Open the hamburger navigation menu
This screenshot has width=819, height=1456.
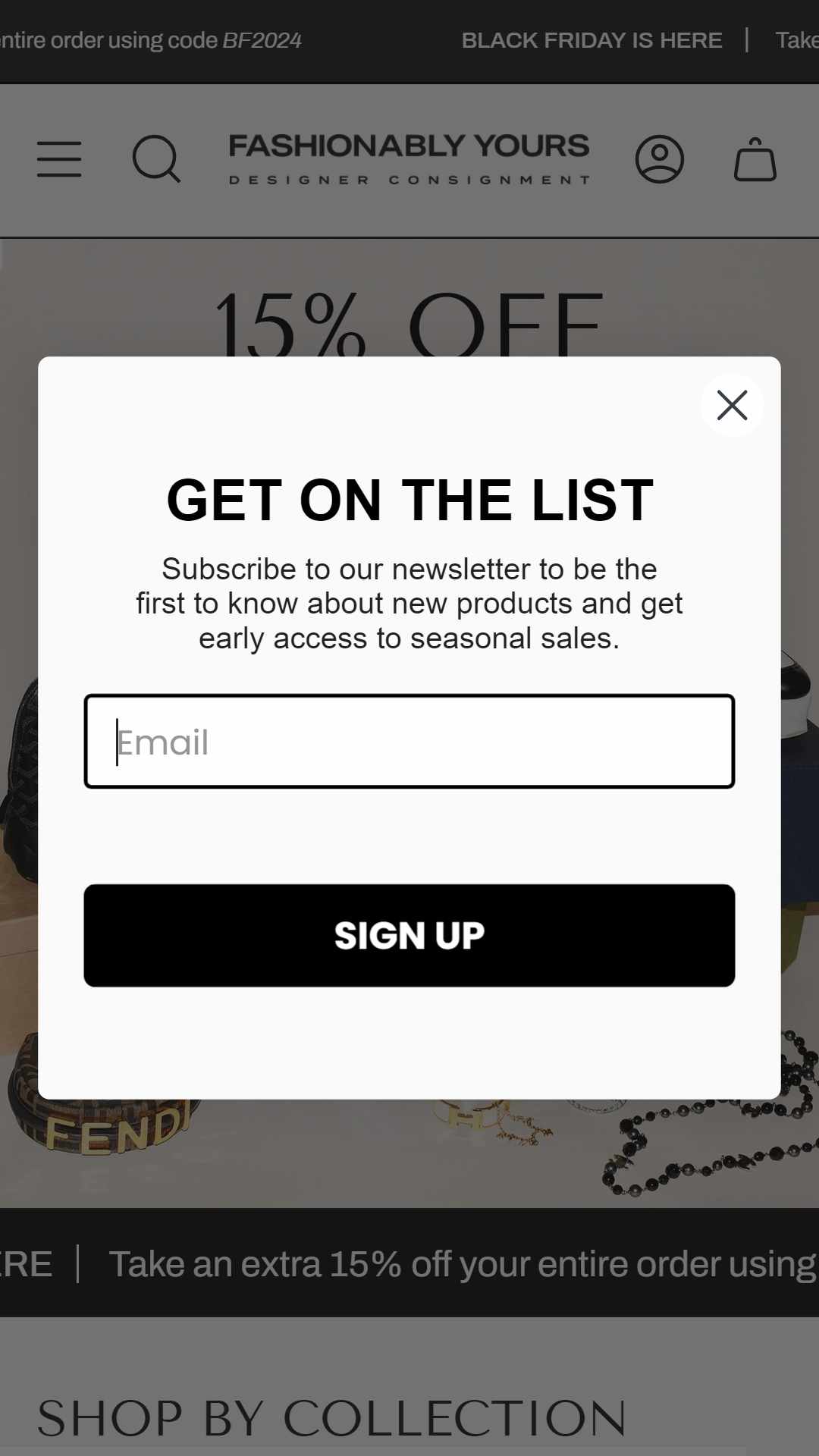tap(59, 159)
